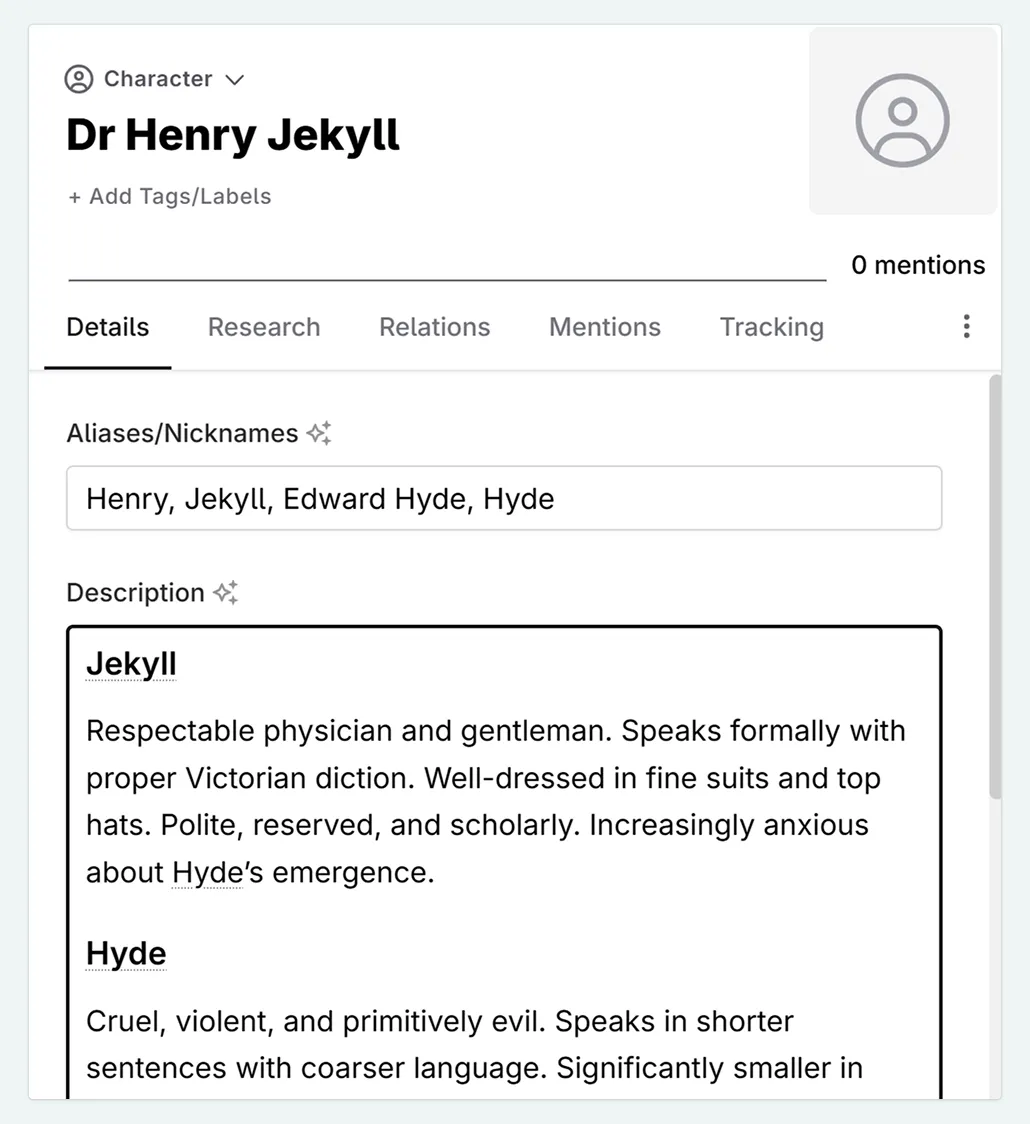Tap the character avatar placeholder image

tap(902, 120)
